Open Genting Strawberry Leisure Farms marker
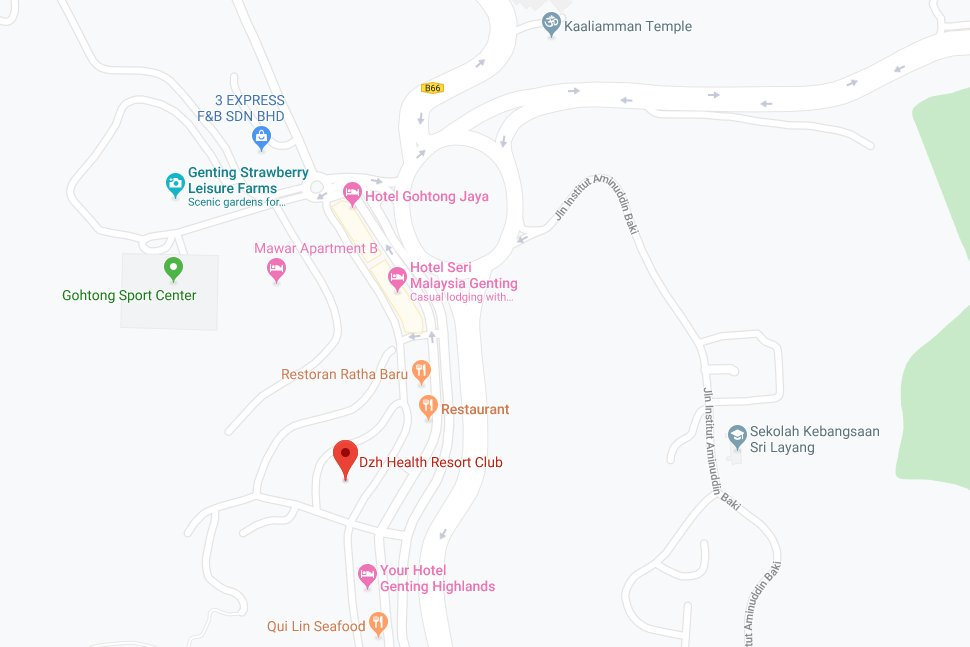The image size is (970, 647). point(175,184)
